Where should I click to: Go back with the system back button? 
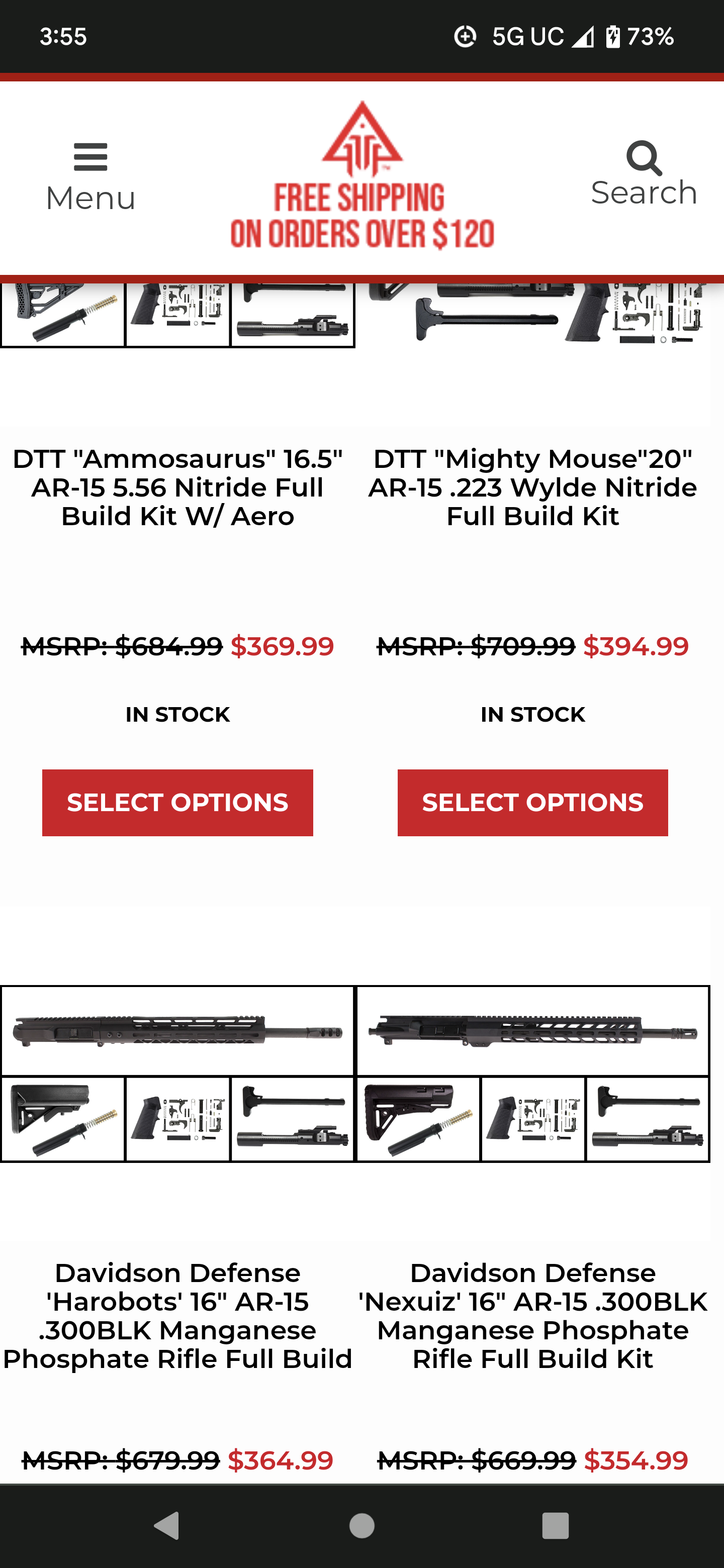[167, 1526]
